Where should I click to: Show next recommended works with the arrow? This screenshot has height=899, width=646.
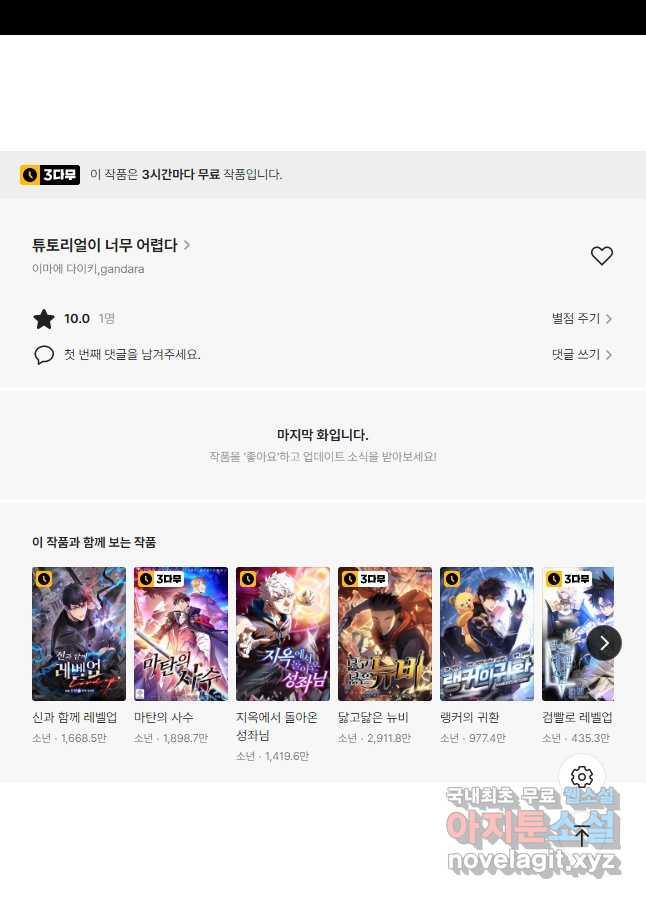click(604, 642)
